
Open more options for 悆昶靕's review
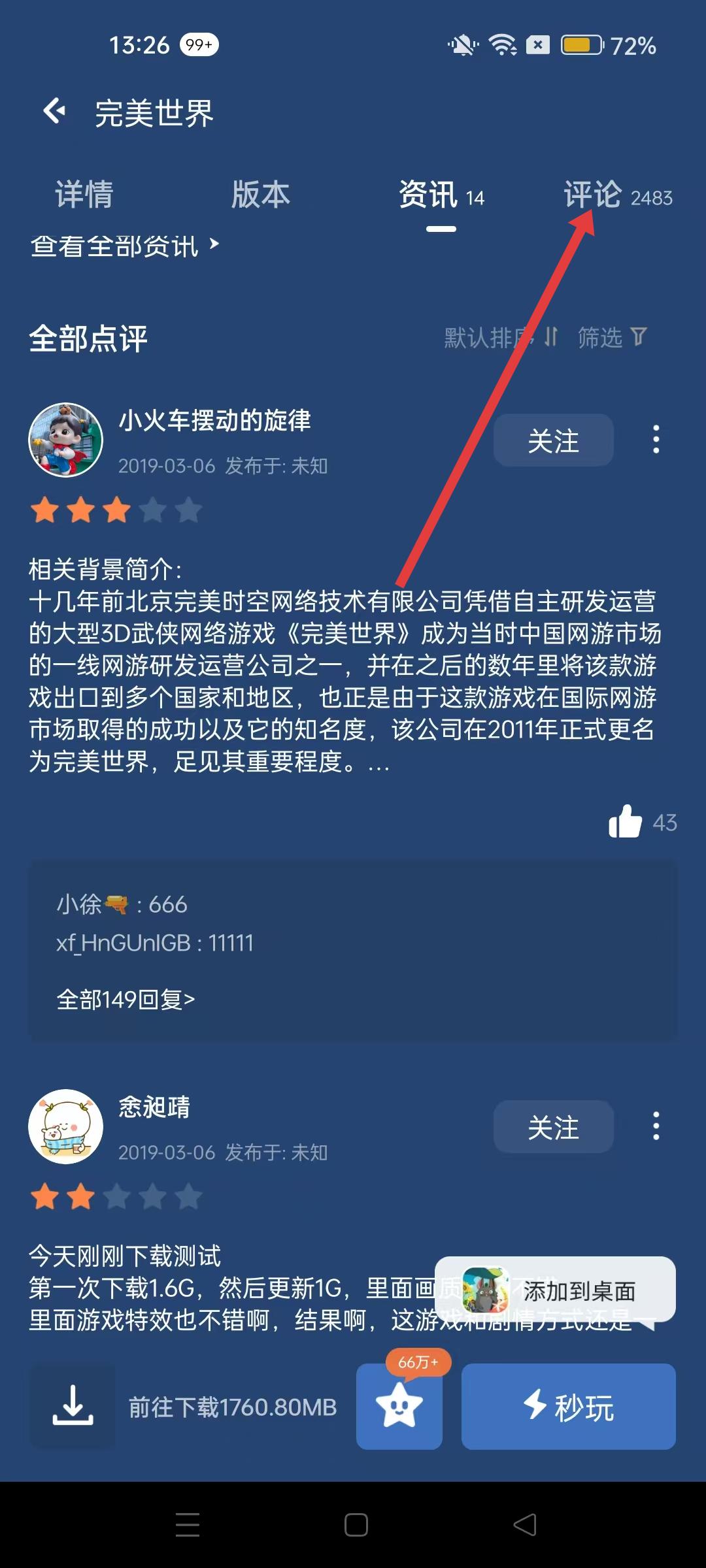(x=656, y=1126)
